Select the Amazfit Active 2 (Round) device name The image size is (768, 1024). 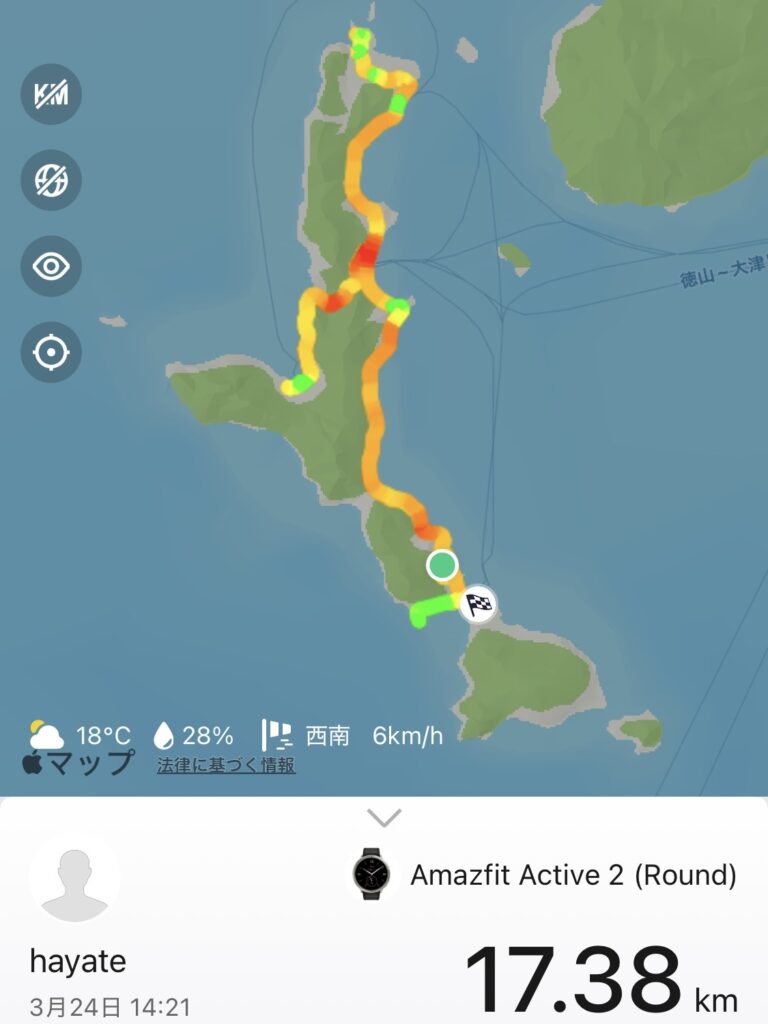pyautogui.click(x=575, y=872)
